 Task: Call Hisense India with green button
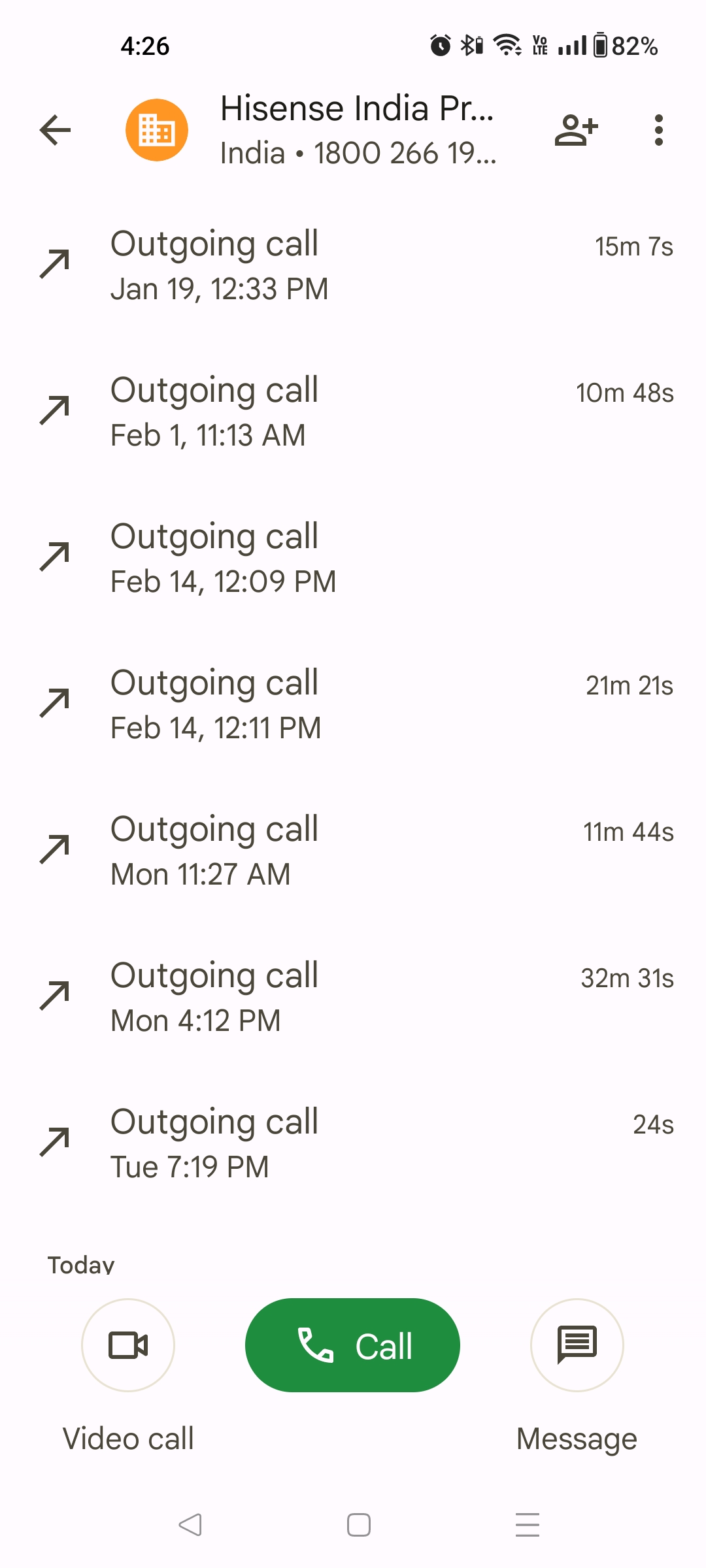[x=352, y=1345]
